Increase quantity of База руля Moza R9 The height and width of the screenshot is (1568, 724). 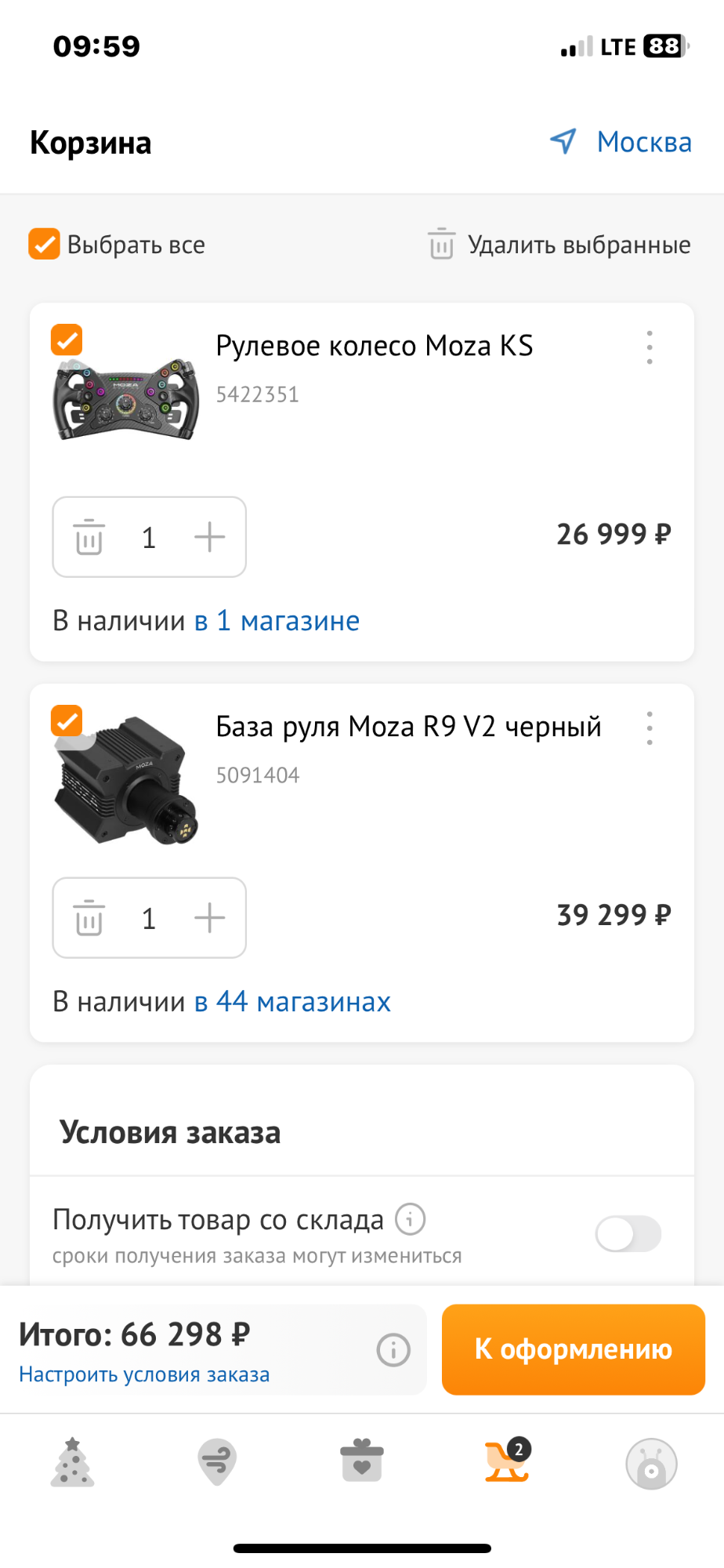point(209,918)
